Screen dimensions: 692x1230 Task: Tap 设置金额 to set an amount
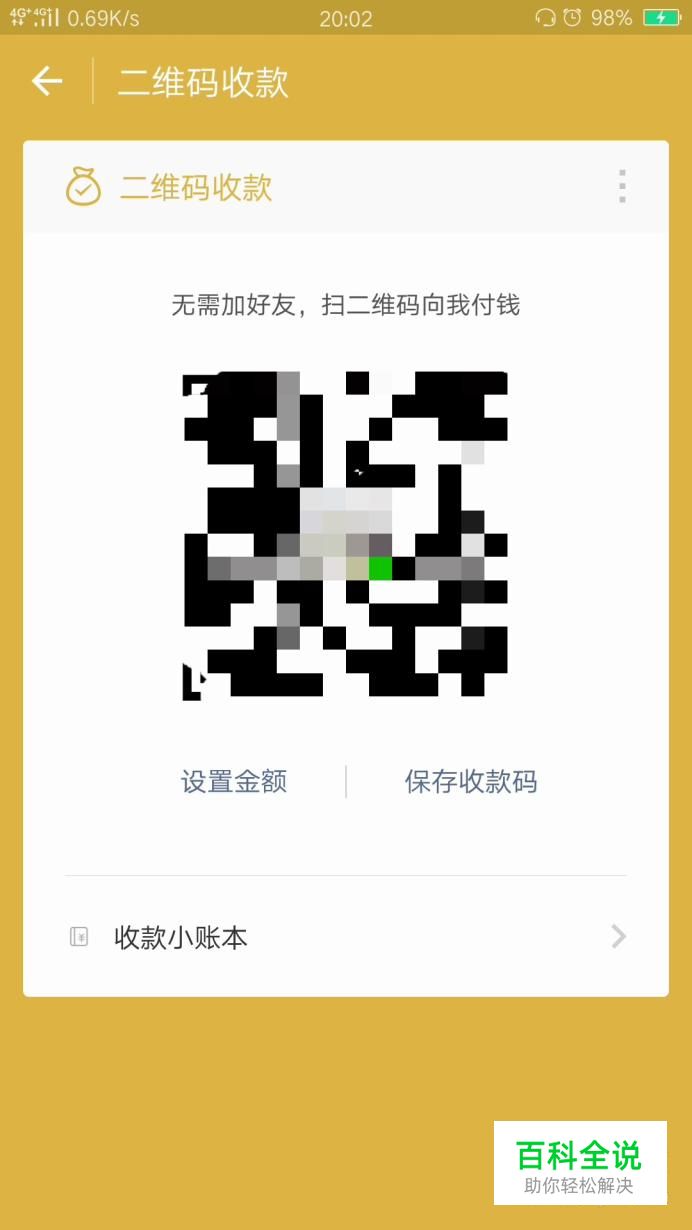[234, 781]
